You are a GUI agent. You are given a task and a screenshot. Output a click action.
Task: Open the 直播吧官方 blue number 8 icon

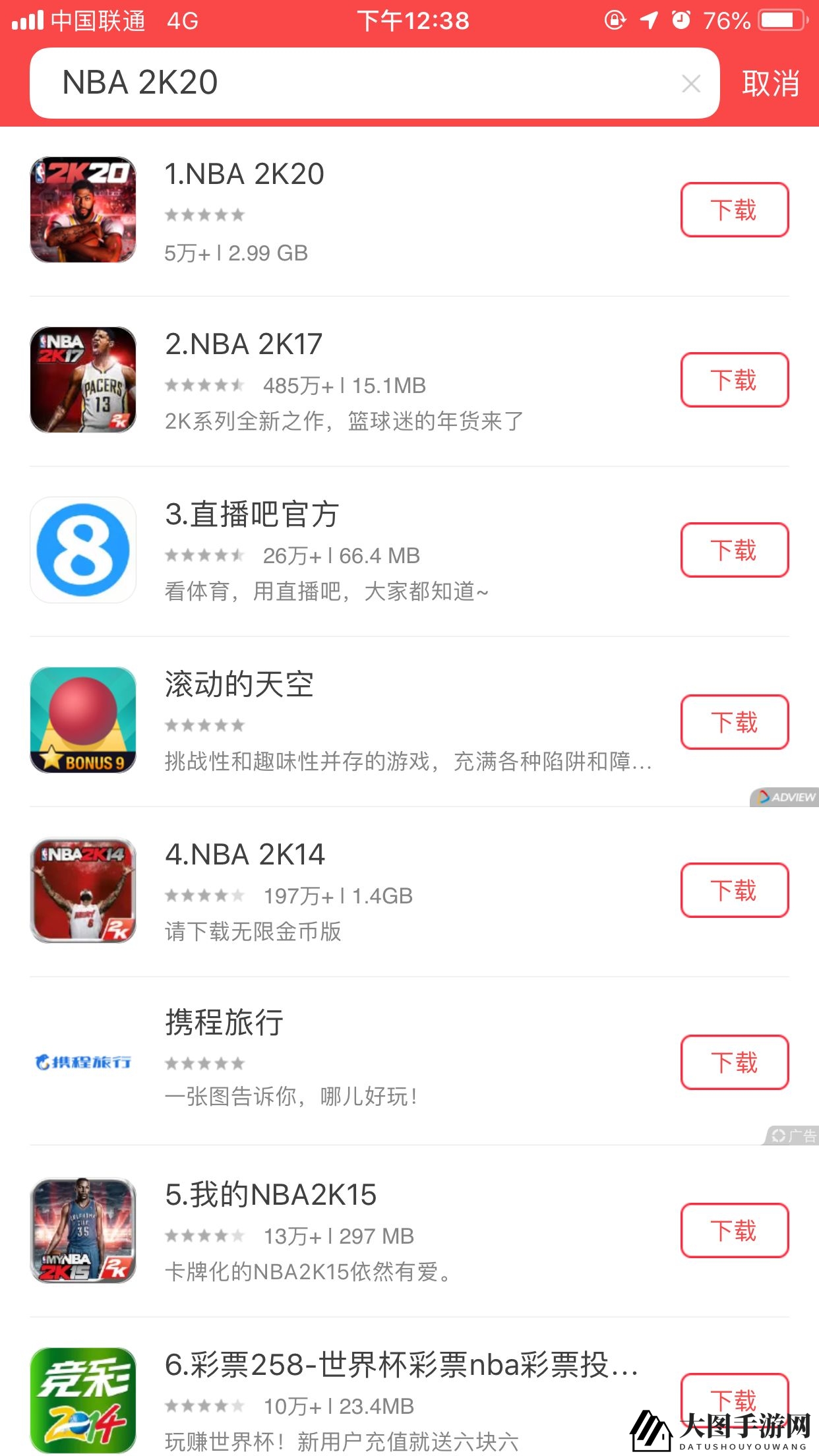click(83, 549)
